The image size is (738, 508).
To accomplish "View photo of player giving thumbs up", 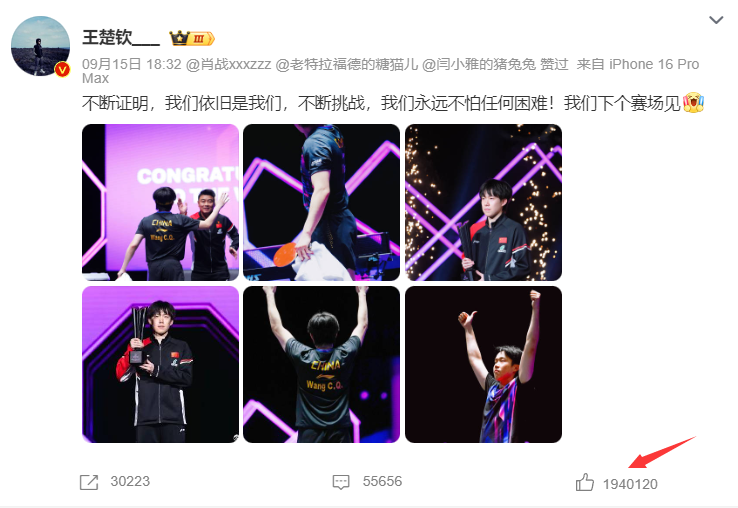I will coord(483,364).
